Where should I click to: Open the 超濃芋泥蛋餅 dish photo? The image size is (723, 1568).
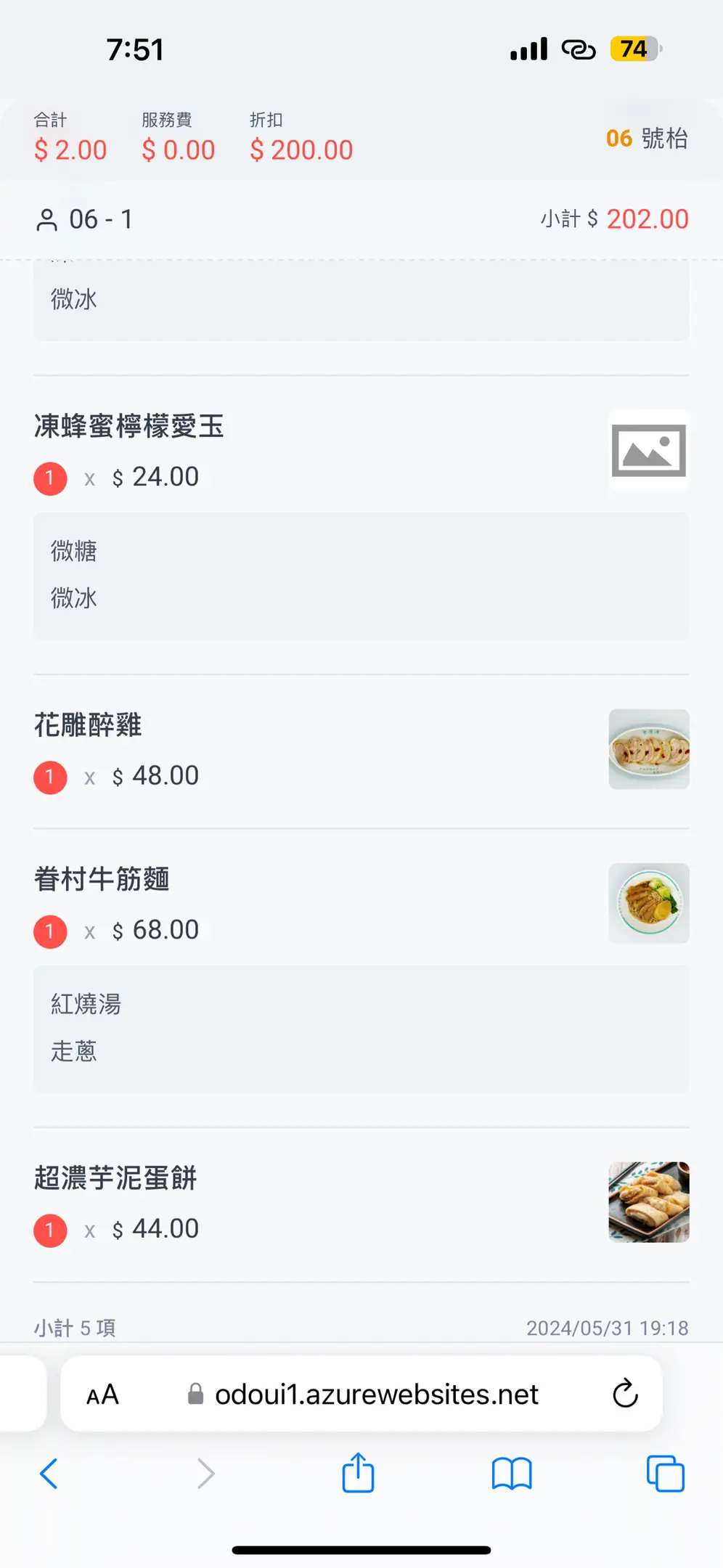[649, 1202]
